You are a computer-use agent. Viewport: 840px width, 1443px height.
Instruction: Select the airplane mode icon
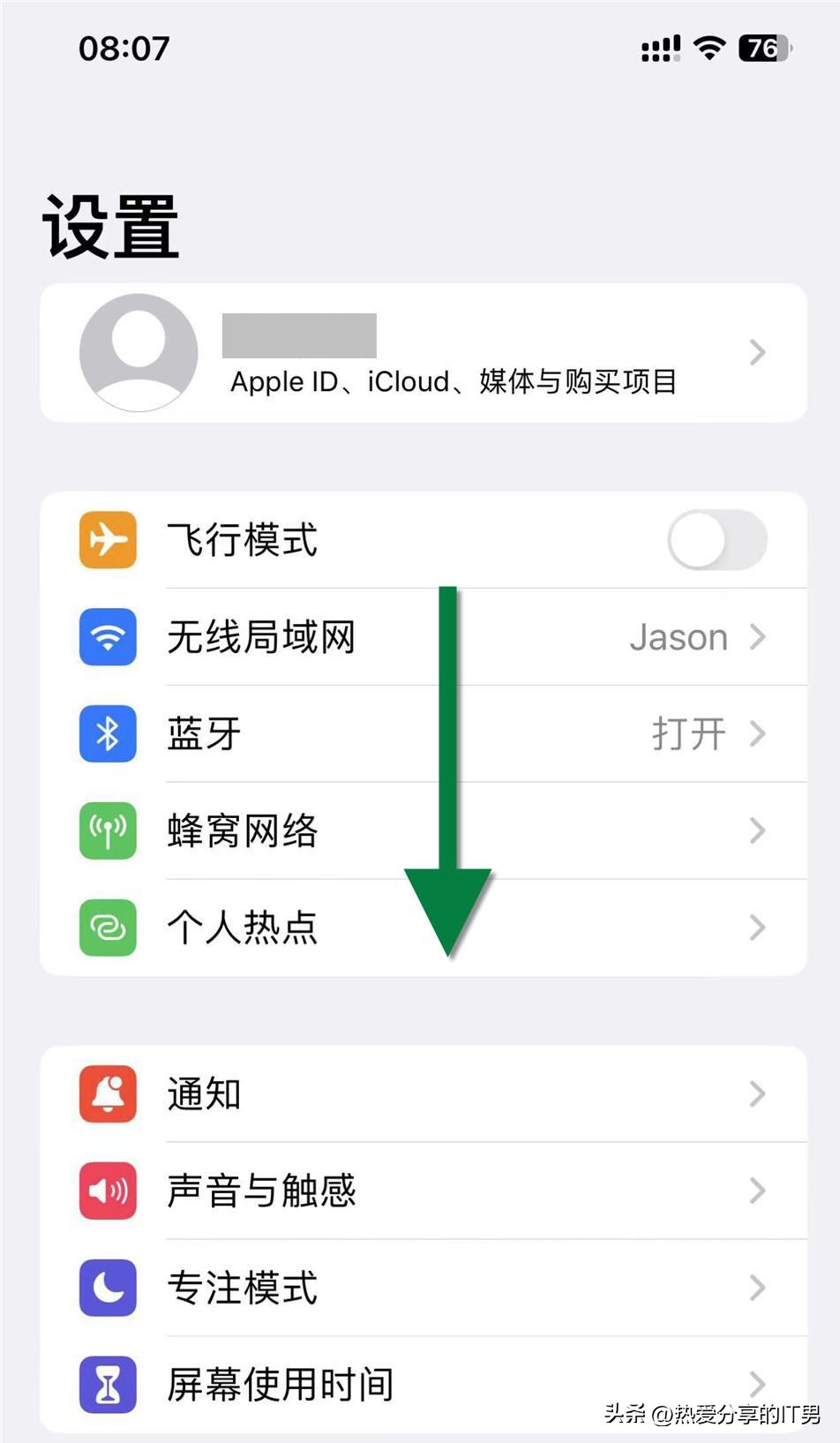(107, 539)
